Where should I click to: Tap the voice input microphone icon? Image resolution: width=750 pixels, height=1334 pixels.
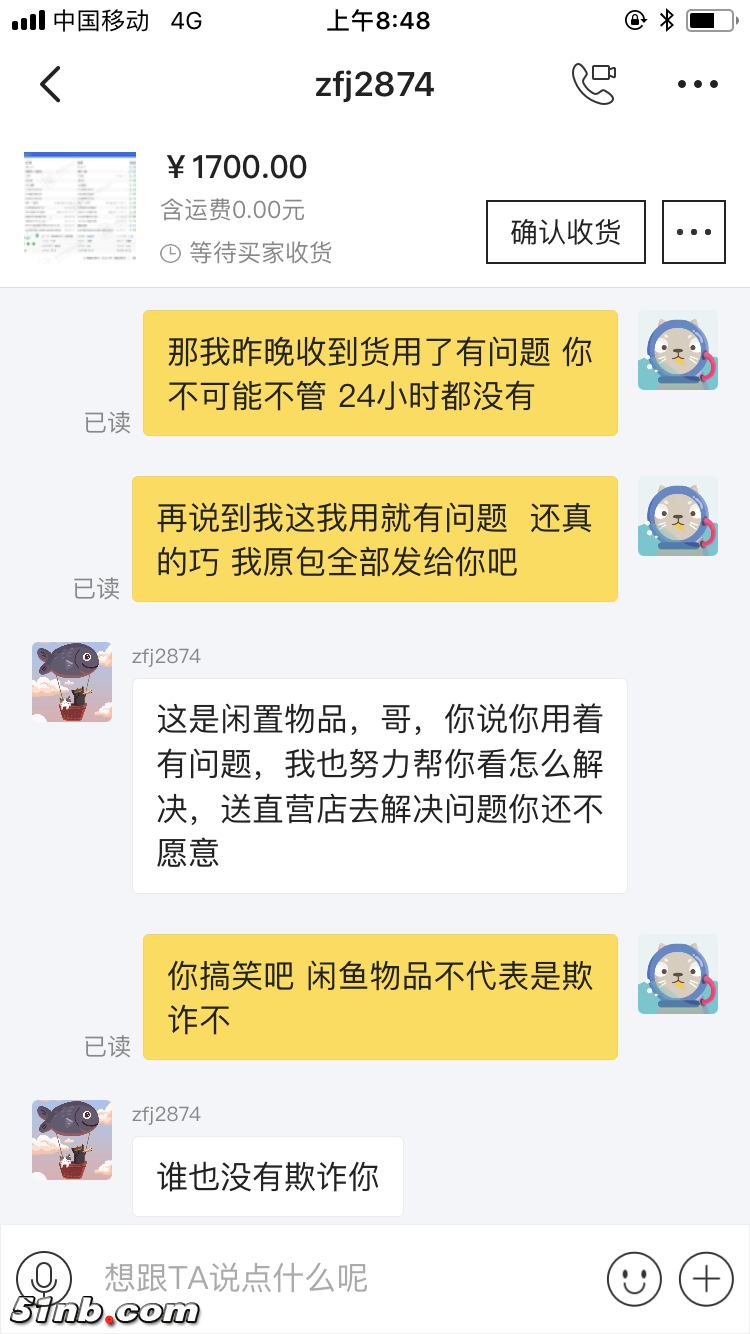[43, 1278]
